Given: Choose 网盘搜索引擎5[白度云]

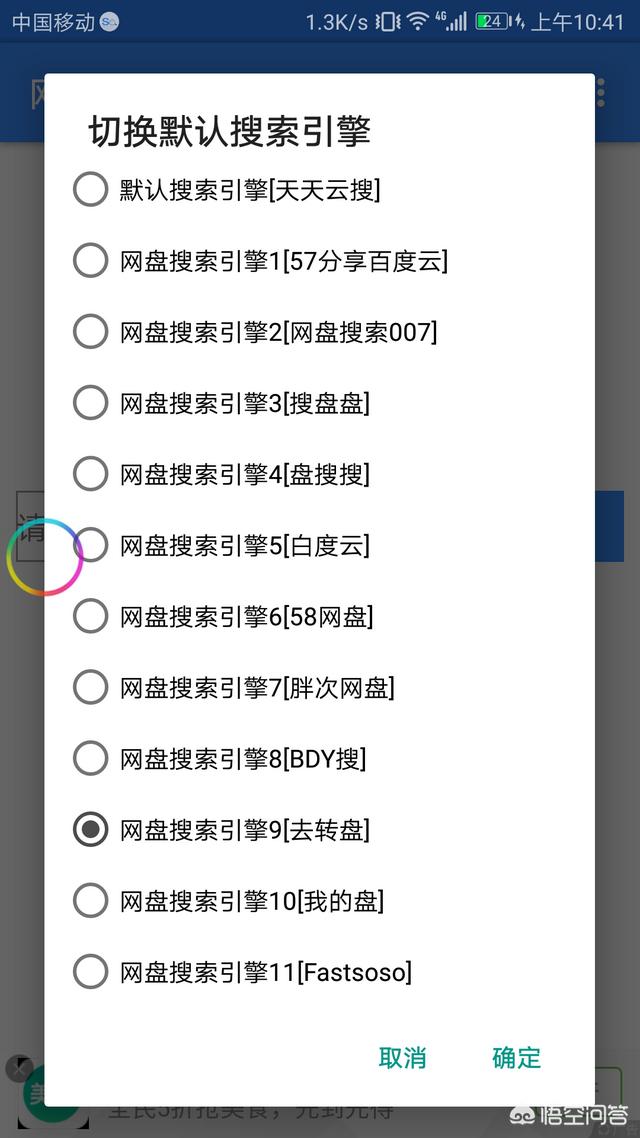Looking at the screenshot, I should (x=319, y=546).
